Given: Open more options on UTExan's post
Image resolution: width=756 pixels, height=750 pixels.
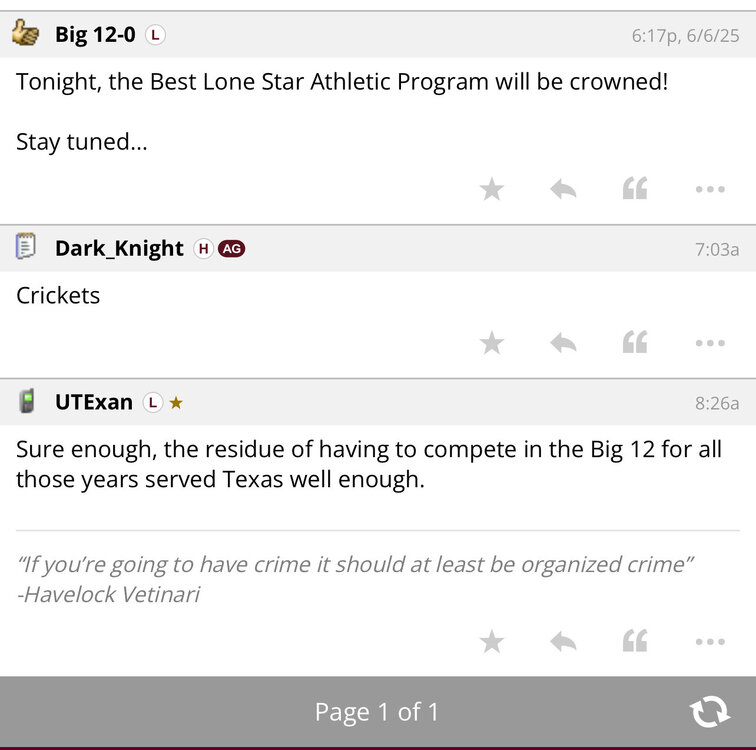Looking at the screenshot, I should pyautogui.click(x=709, y=641).
